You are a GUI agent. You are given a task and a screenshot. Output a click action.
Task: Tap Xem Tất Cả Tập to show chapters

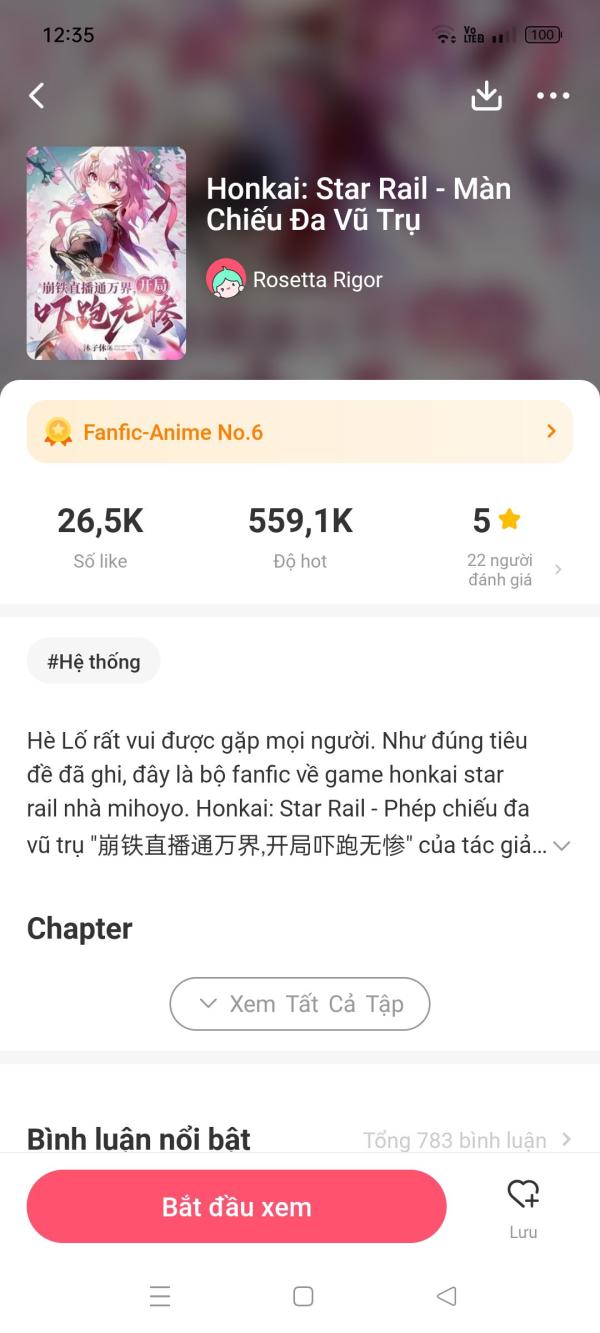coord(300,1004)
